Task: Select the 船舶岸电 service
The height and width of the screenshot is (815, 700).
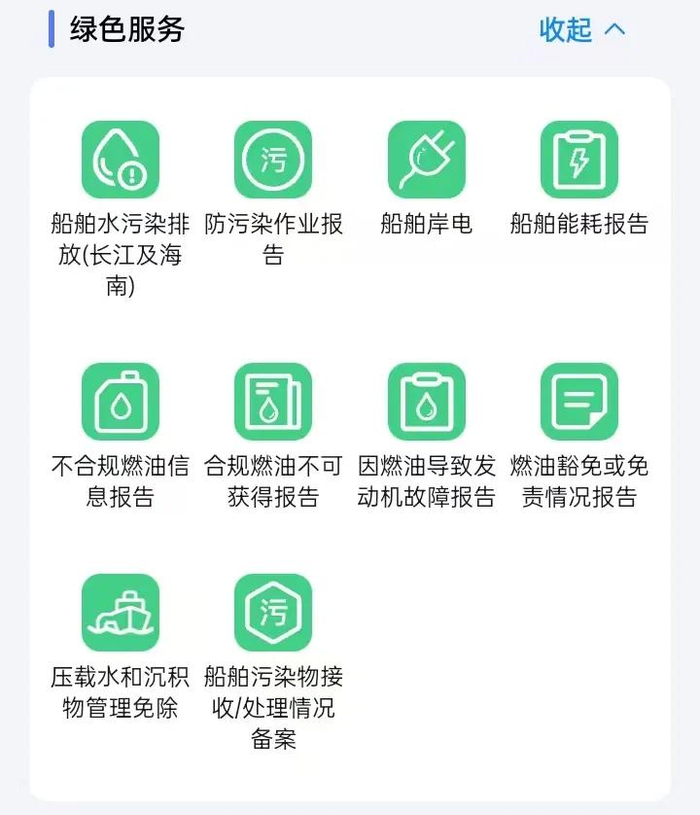Action: [x=426, y=160]
